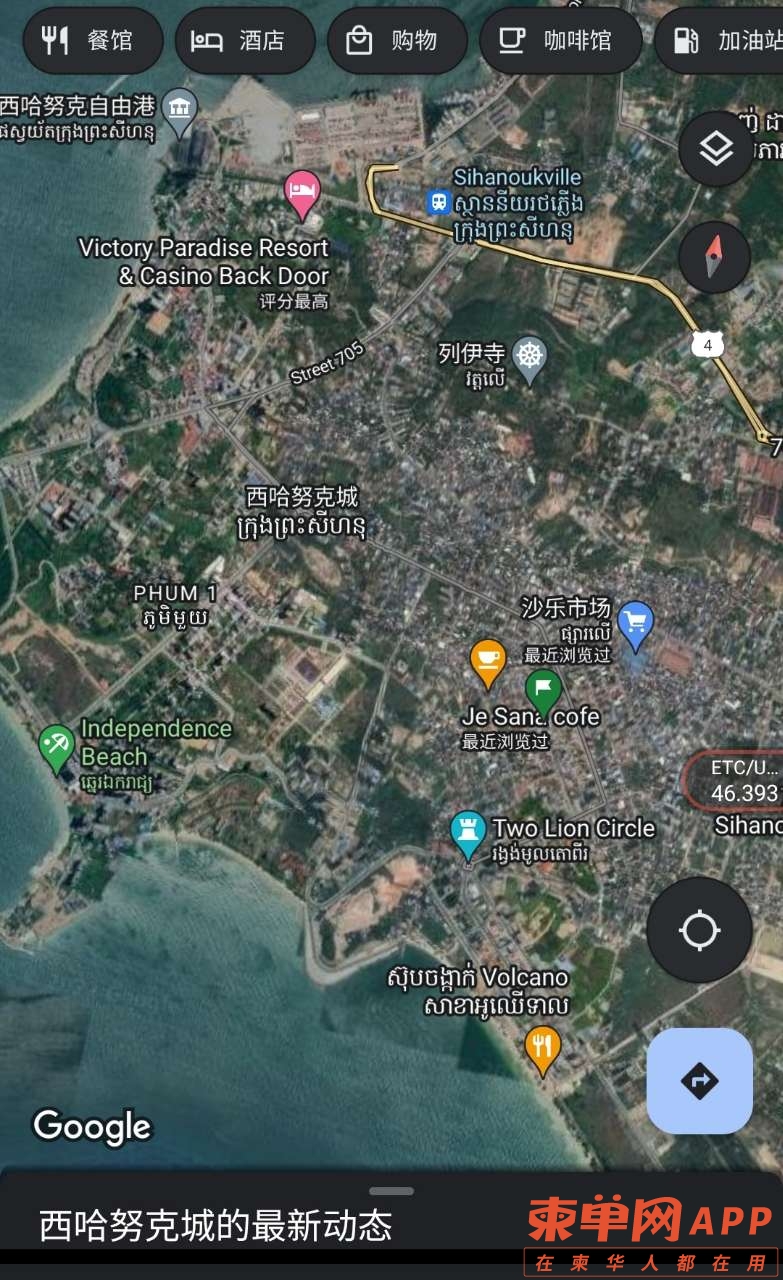Select the 酒店 hotels chip
This screenshot has height=1280, width=783.
click(244, 41)
